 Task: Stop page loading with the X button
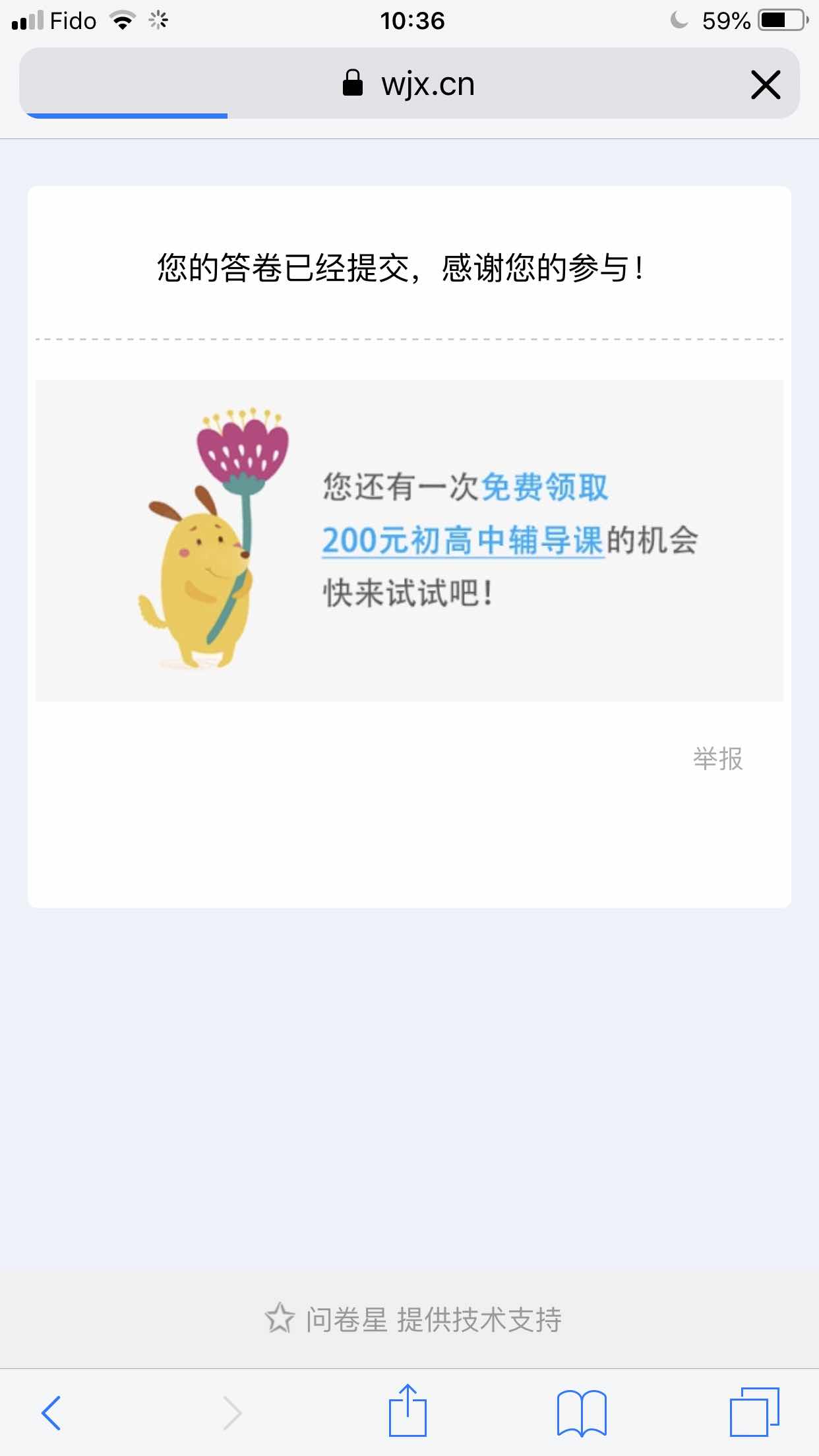click(765, 85)
